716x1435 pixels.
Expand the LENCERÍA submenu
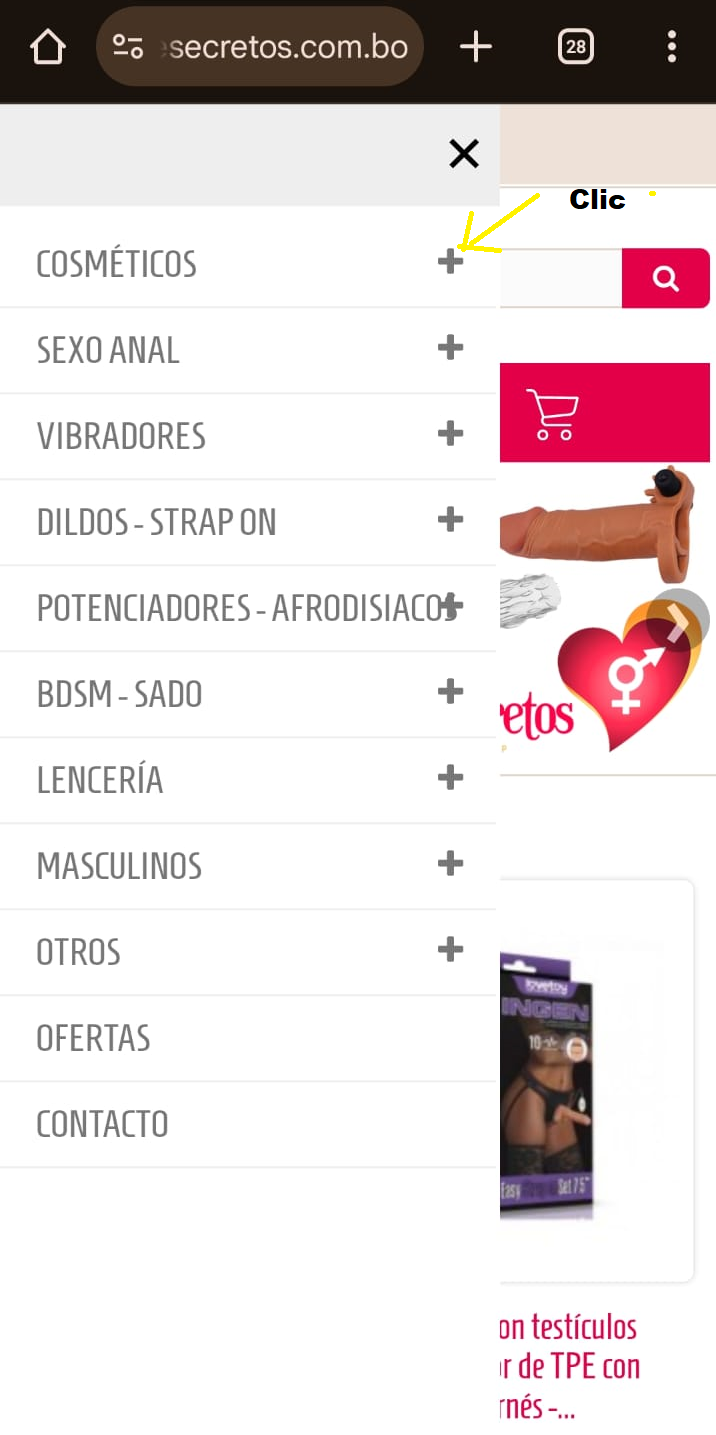(451, 778)
